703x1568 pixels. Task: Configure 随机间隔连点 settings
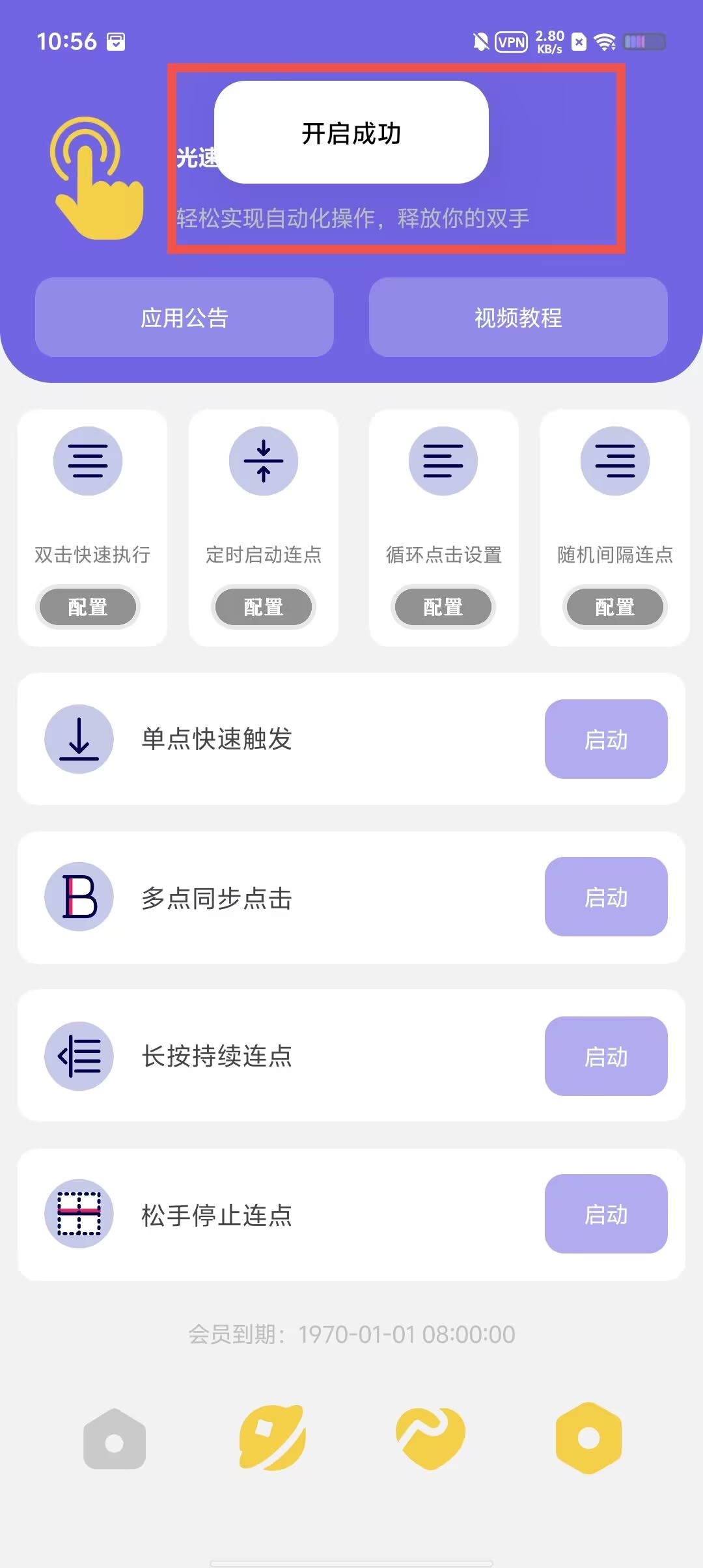coord(615,607)
